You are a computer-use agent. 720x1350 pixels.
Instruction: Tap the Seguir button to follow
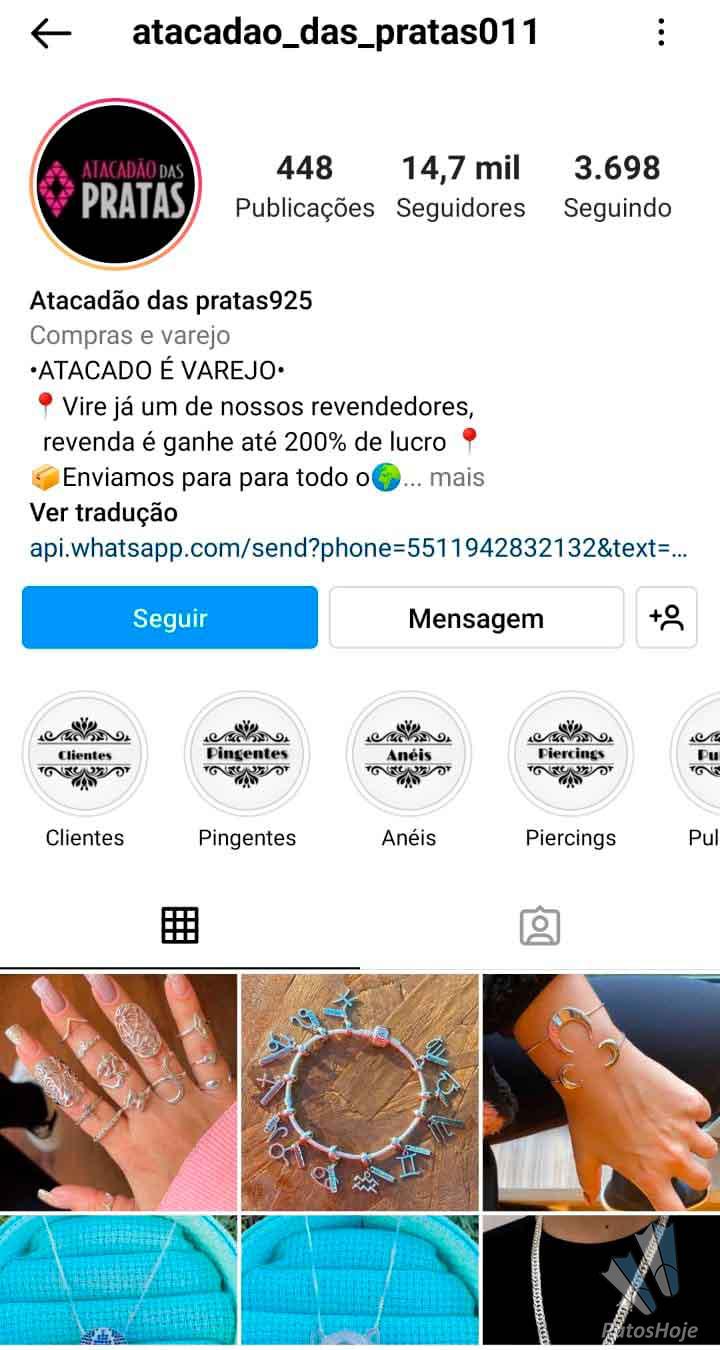tap(170, 618)
